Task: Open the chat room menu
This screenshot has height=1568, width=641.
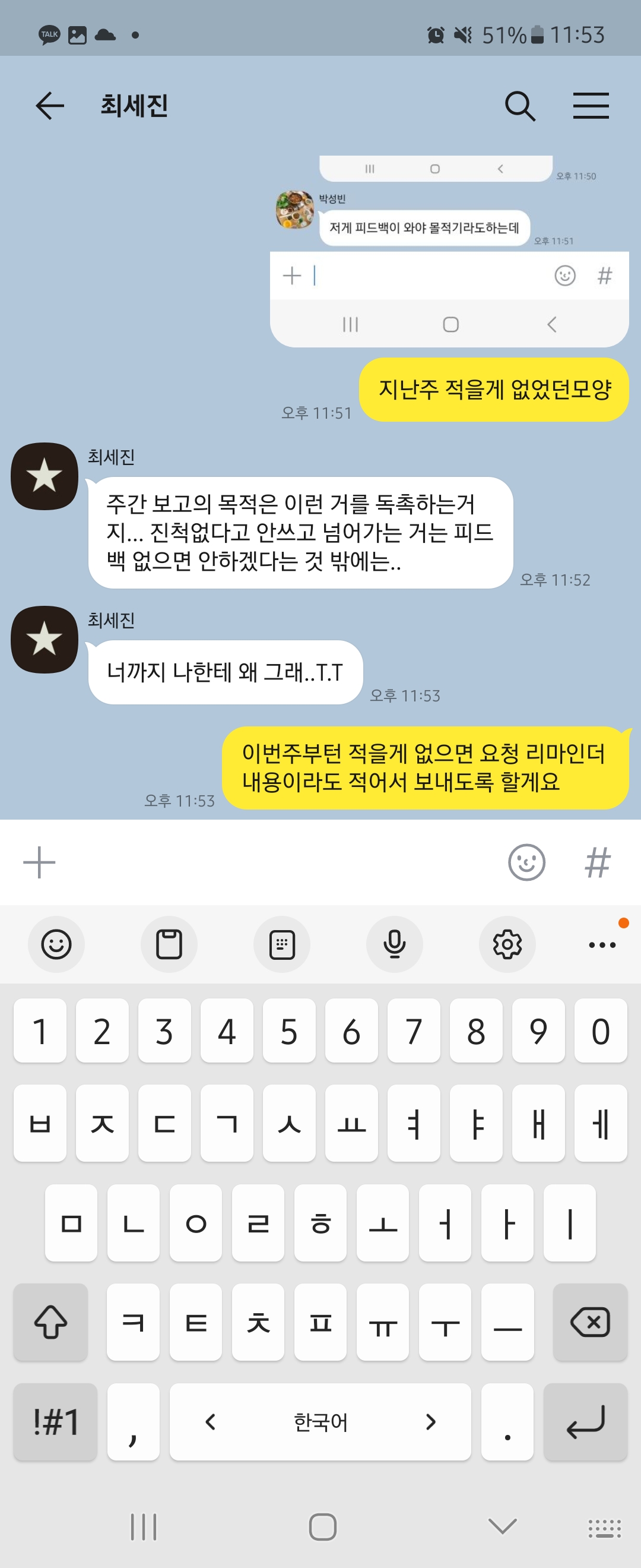Action: (x=591, y=106)
